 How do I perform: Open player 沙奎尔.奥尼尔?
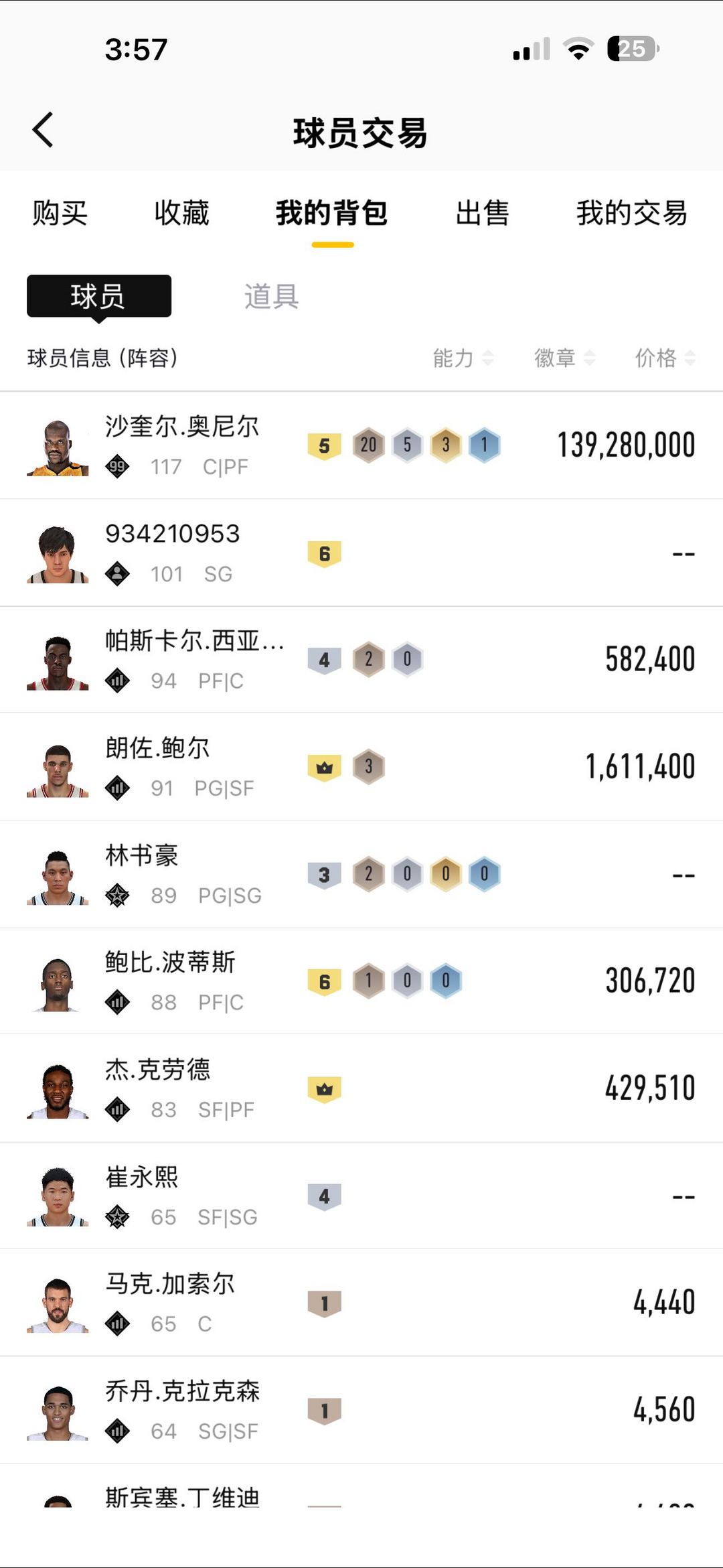tap(361, 445)
